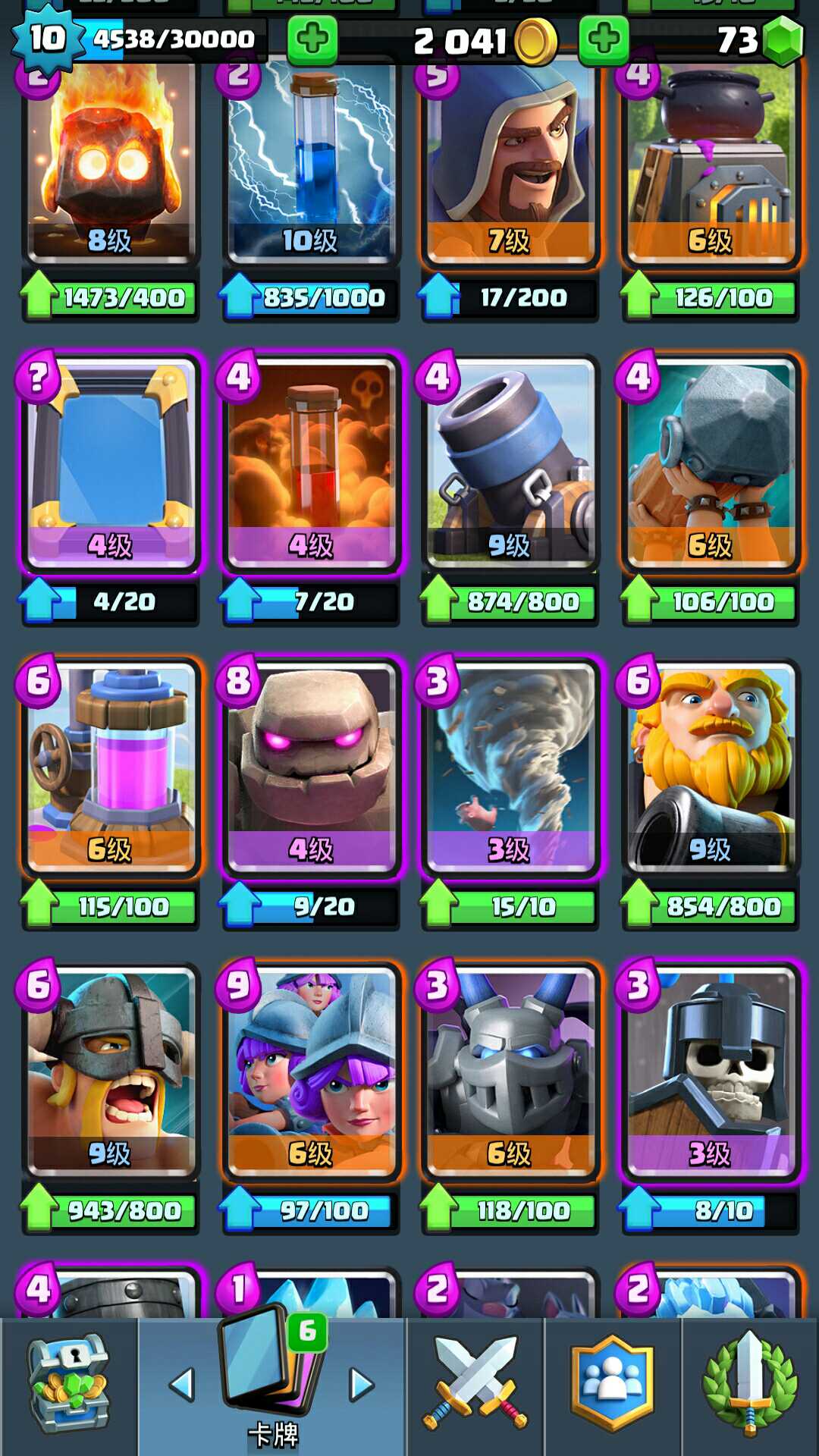Open the Mega Minion card
819x1456 pixels.
(x=510, y=1071)
